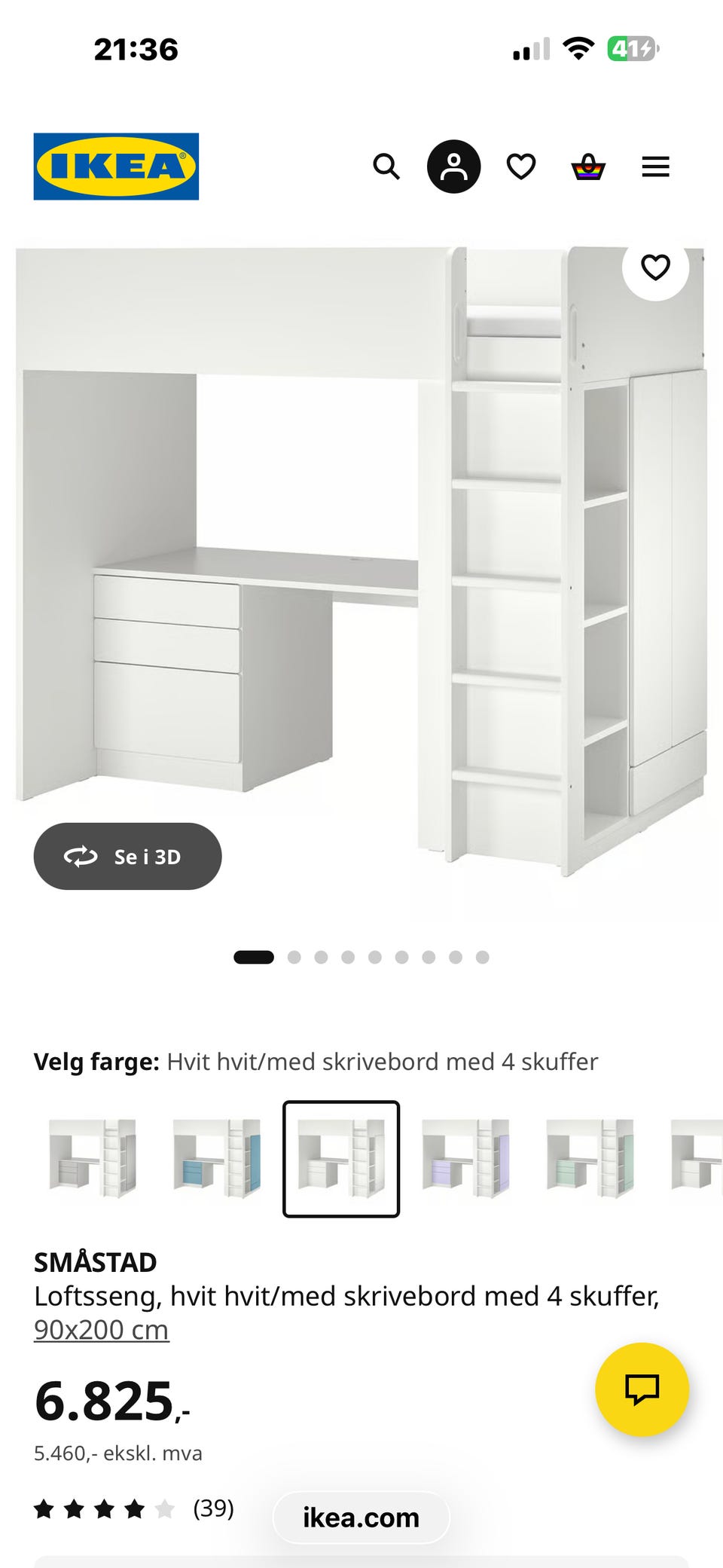
Task: Visit ikea.com product page
Action: pyautogui.click(x=361, y=1517)
